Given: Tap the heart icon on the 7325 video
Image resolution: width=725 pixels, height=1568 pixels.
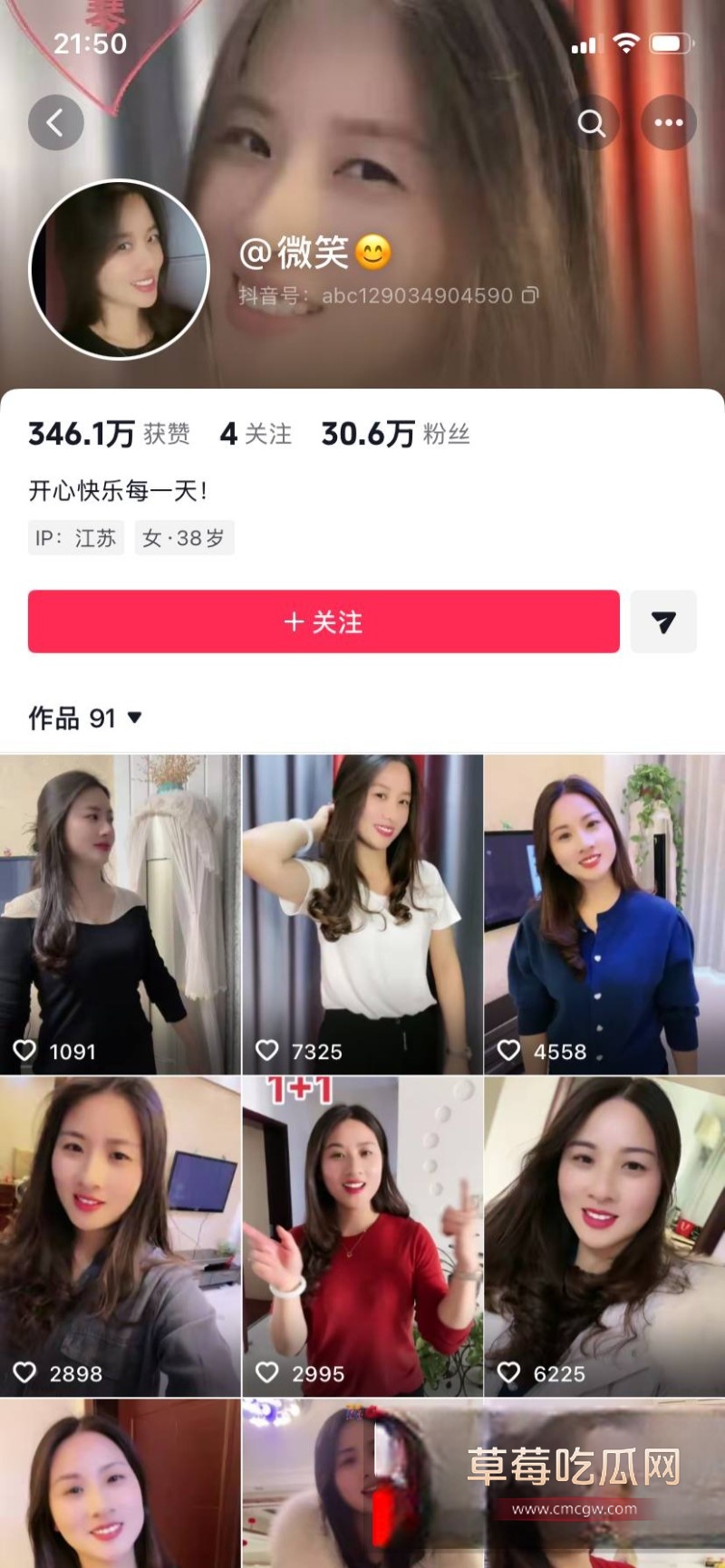Looking at the screenshot, I should (x=266, y=1051).
